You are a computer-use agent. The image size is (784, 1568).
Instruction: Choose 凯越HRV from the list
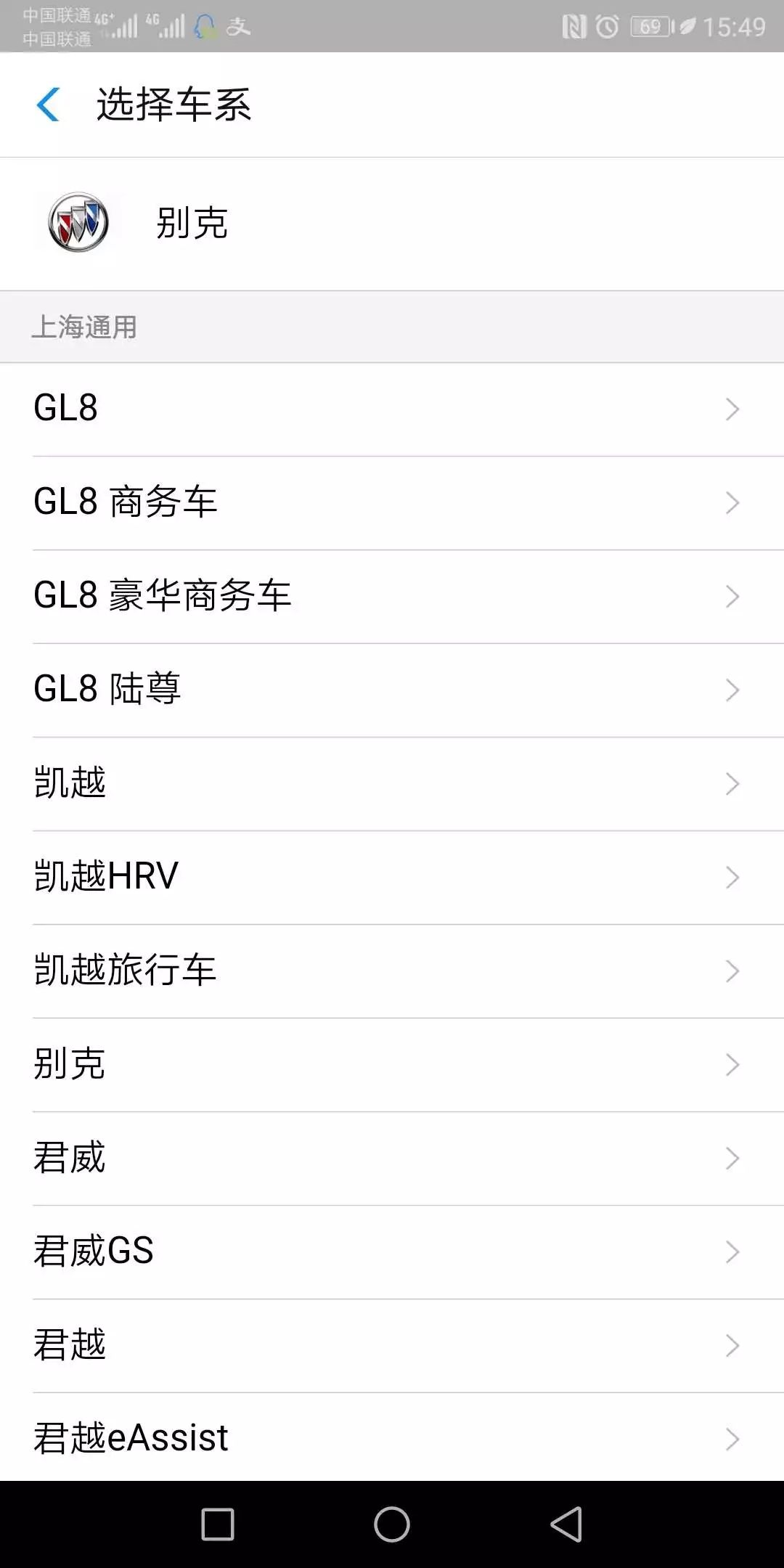(x=392, y=878)
